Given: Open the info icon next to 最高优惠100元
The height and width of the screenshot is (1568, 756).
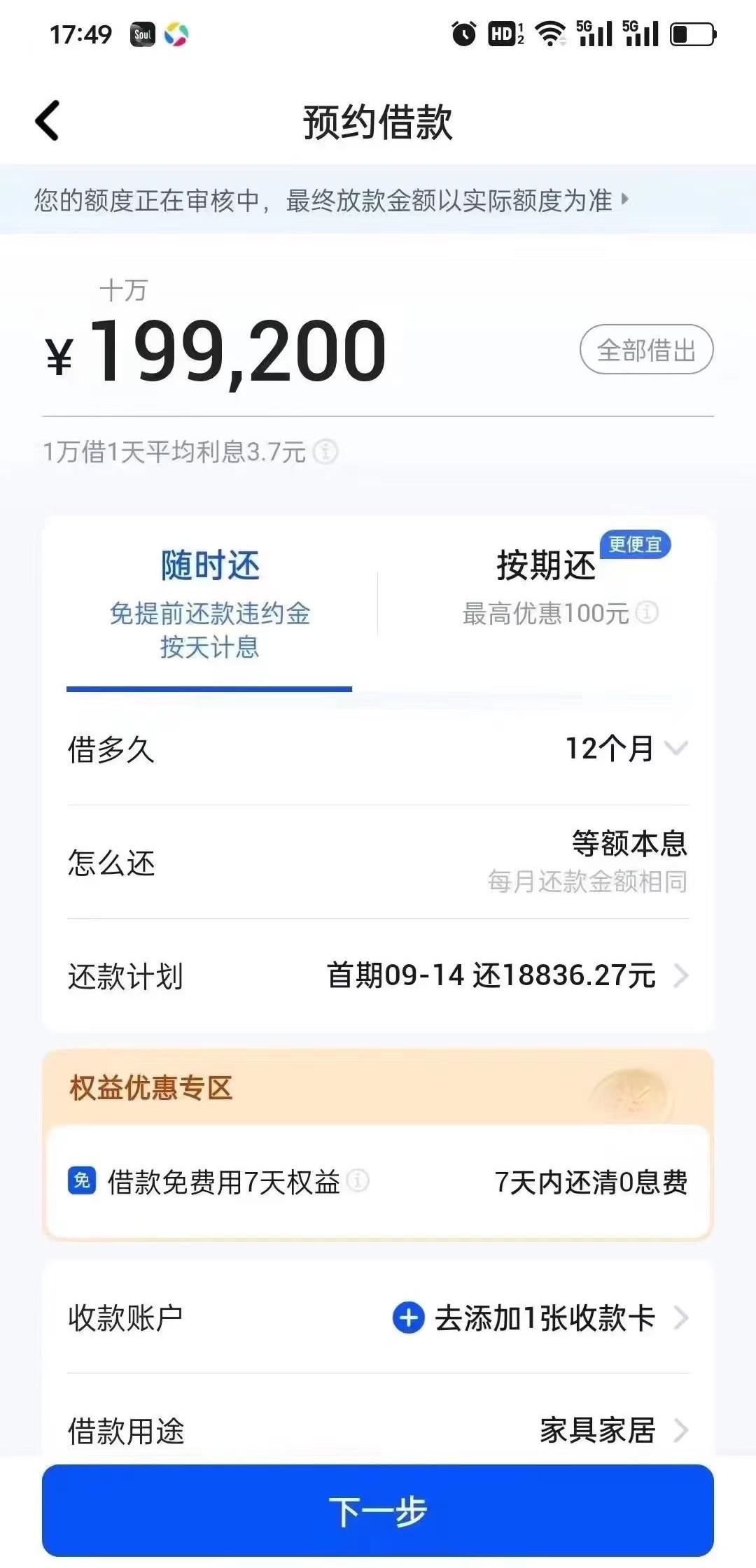Looking at the screenshot, I should click(647, 613).
